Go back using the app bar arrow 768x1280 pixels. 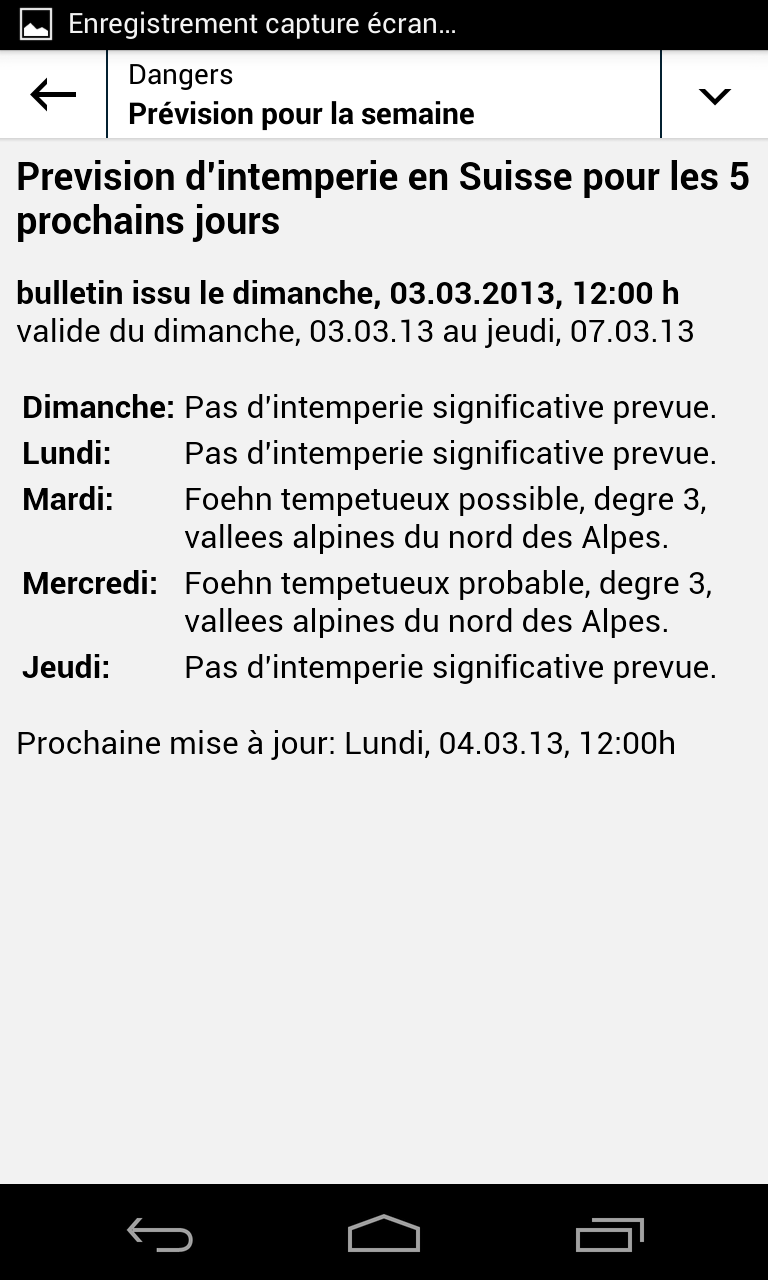(x=53, y=95)
